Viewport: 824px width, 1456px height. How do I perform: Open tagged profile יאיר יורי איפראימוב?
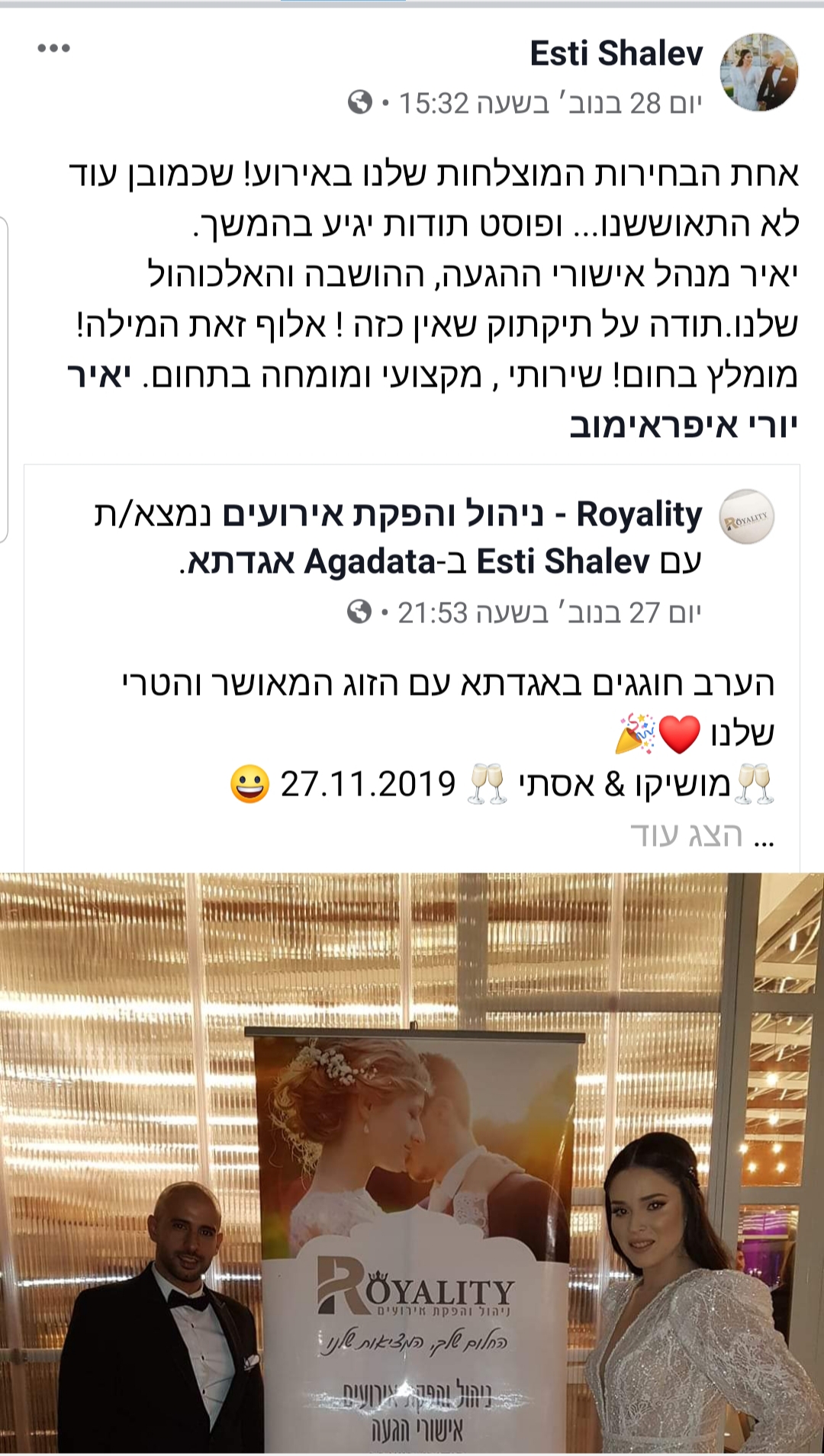pyautogui.click(x=683, y=425)
